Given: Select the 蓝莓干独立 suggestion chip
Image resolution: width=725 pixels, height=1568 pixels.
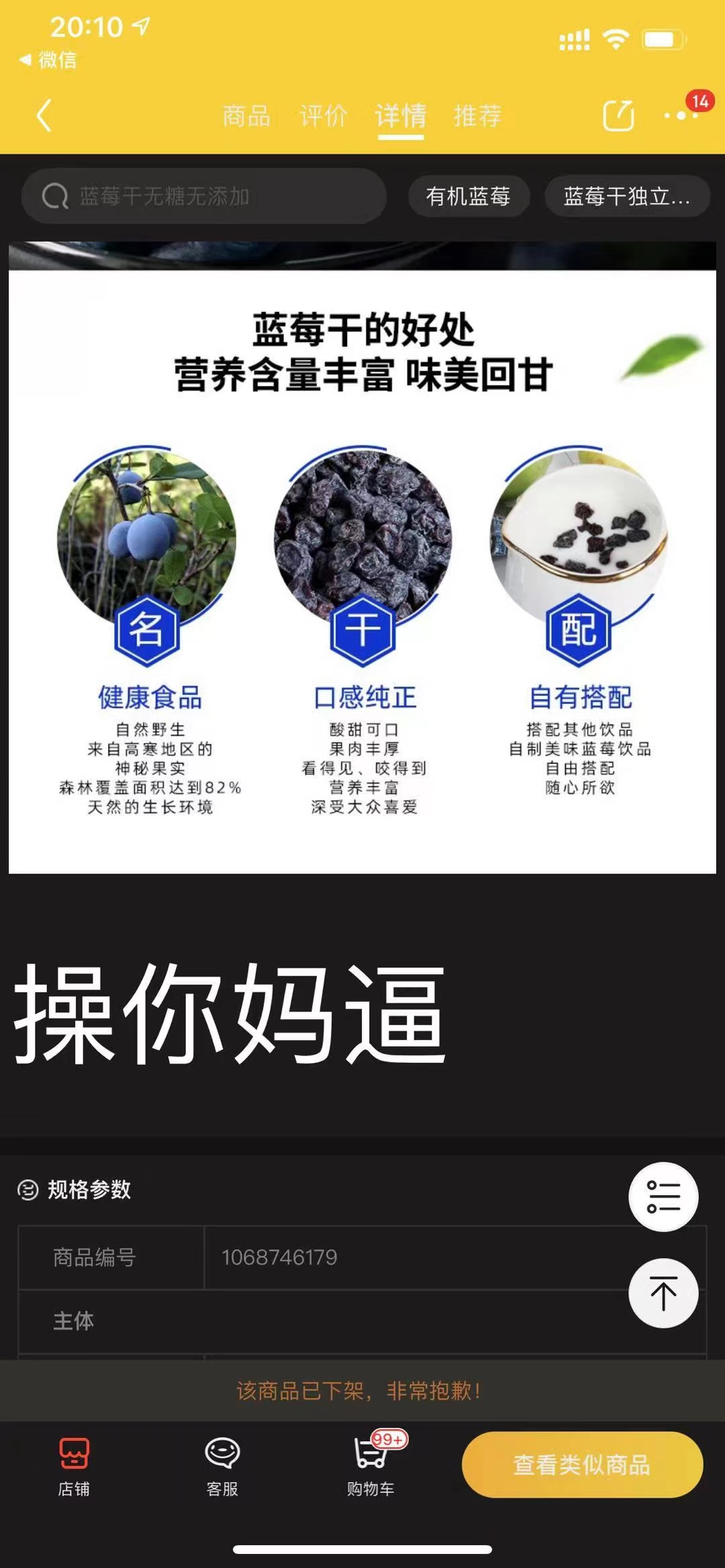Looking at the screenshot, I should pyautogui.click(x=626, y=196).
